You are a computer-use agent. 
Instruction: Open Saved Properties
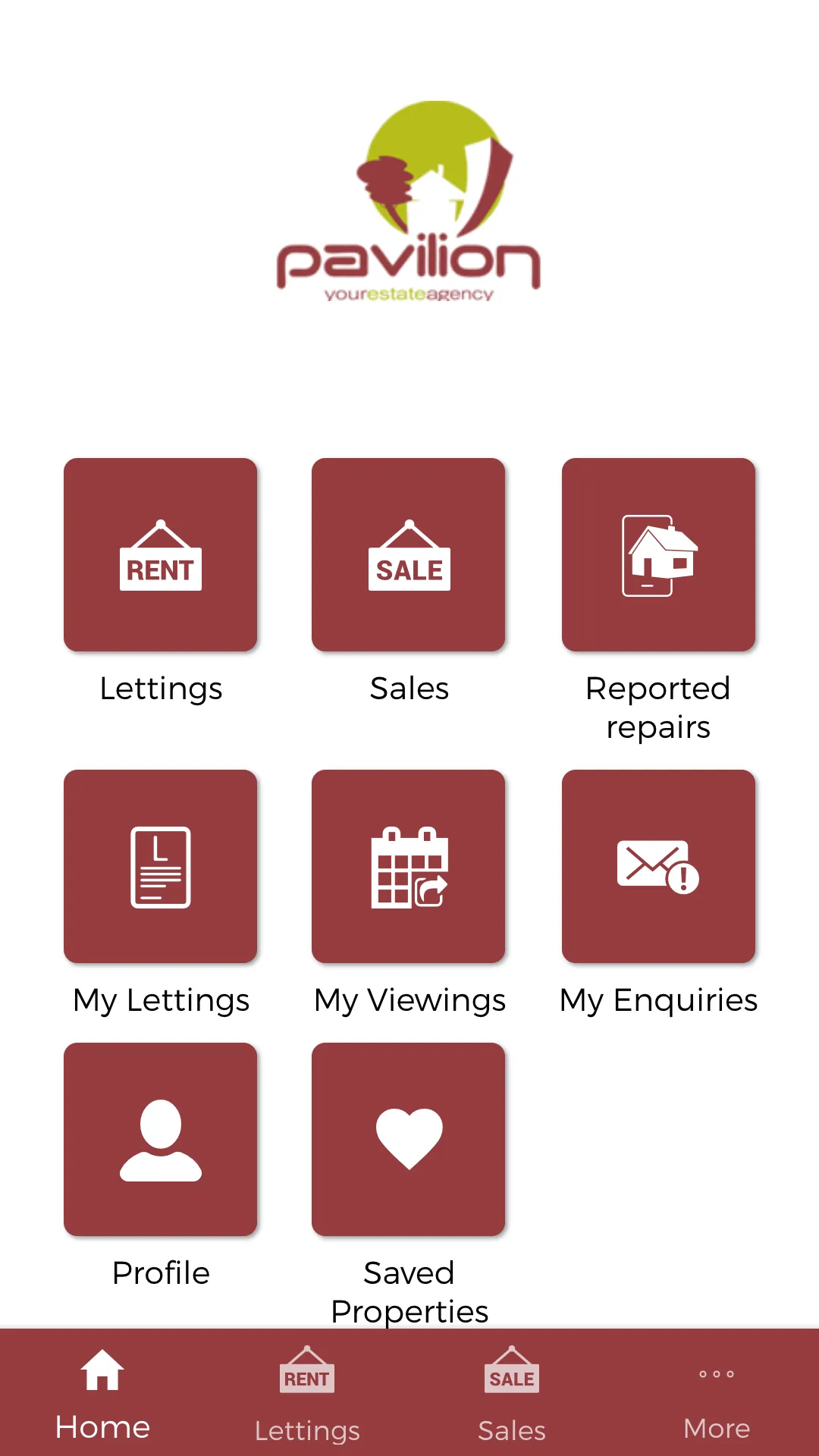point(408,1139)
